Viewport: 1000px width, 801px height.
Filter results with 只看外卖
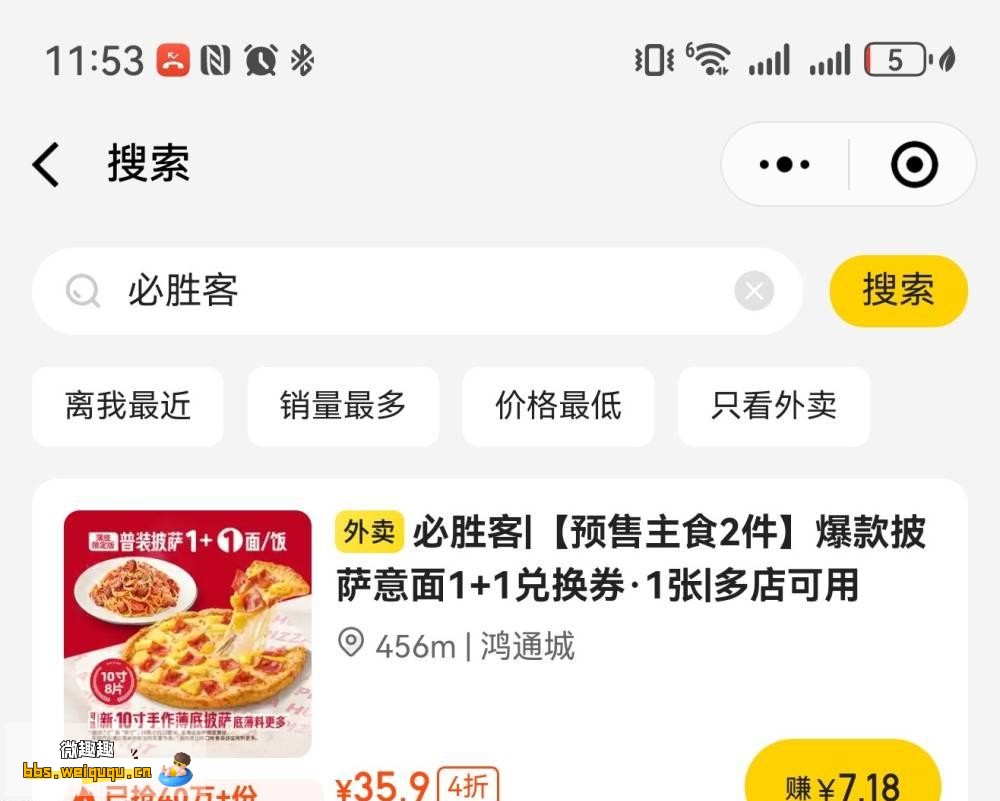click(774, 406)
